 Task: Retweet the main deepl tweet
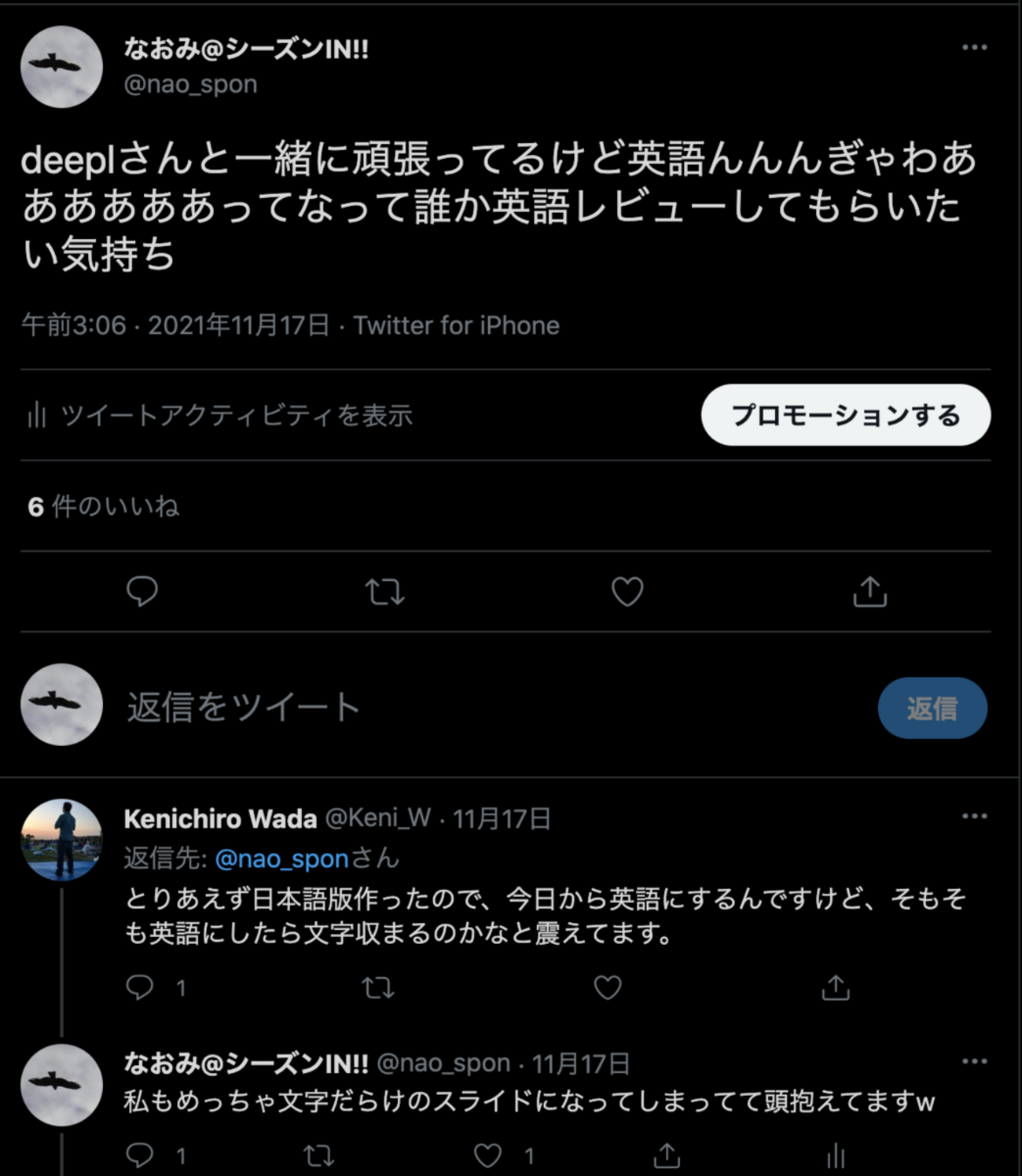(384, 592)
